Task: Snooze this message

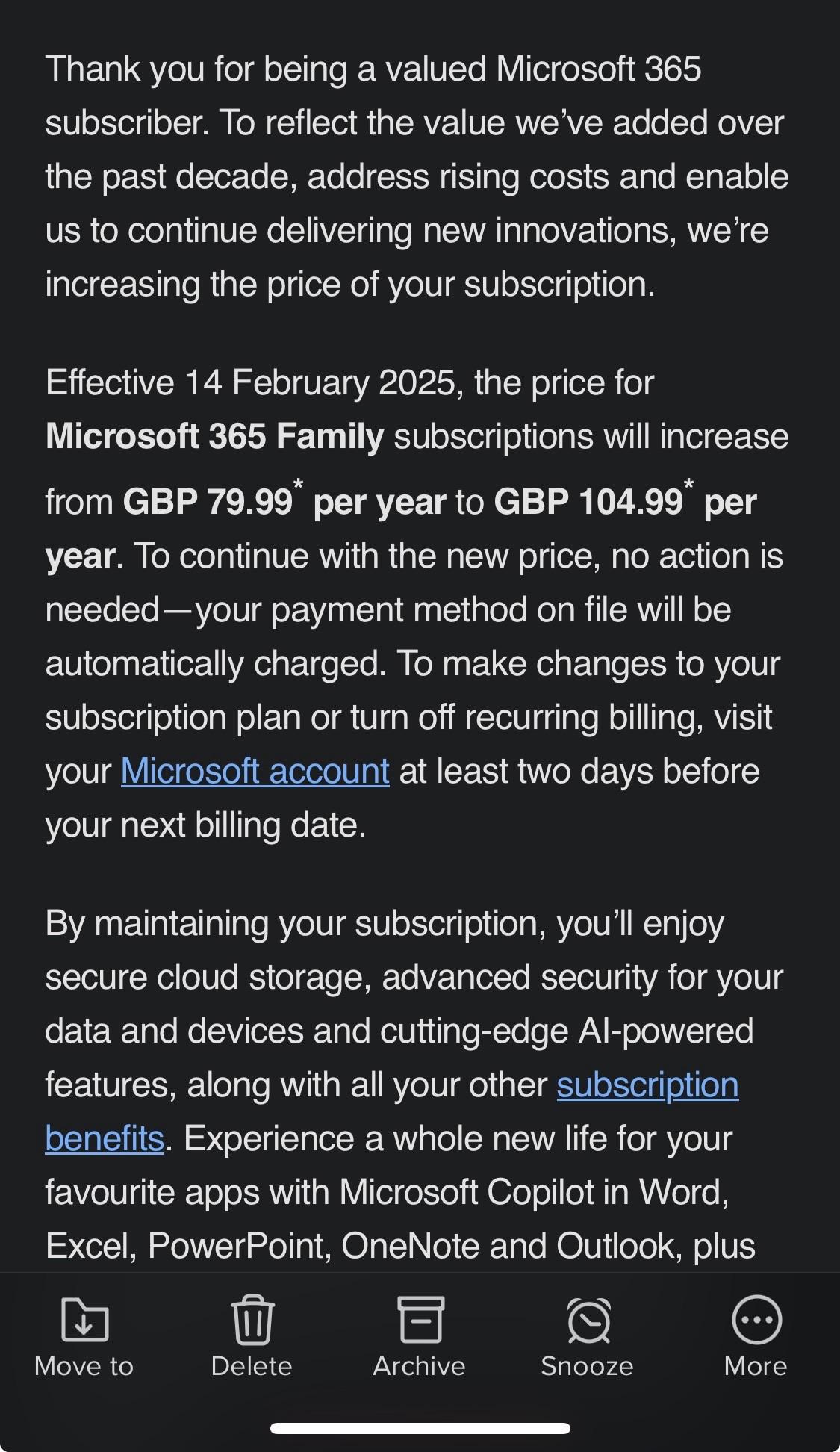Action: (588, 1337)
